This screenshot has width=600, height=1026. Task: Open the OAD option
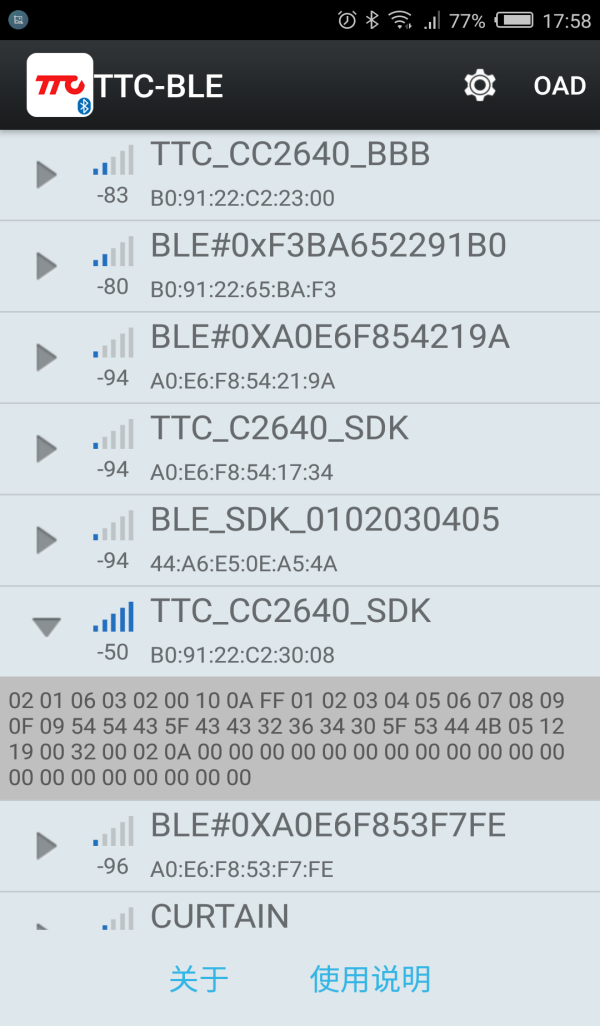pyautogui.click(x=559, y=86)
